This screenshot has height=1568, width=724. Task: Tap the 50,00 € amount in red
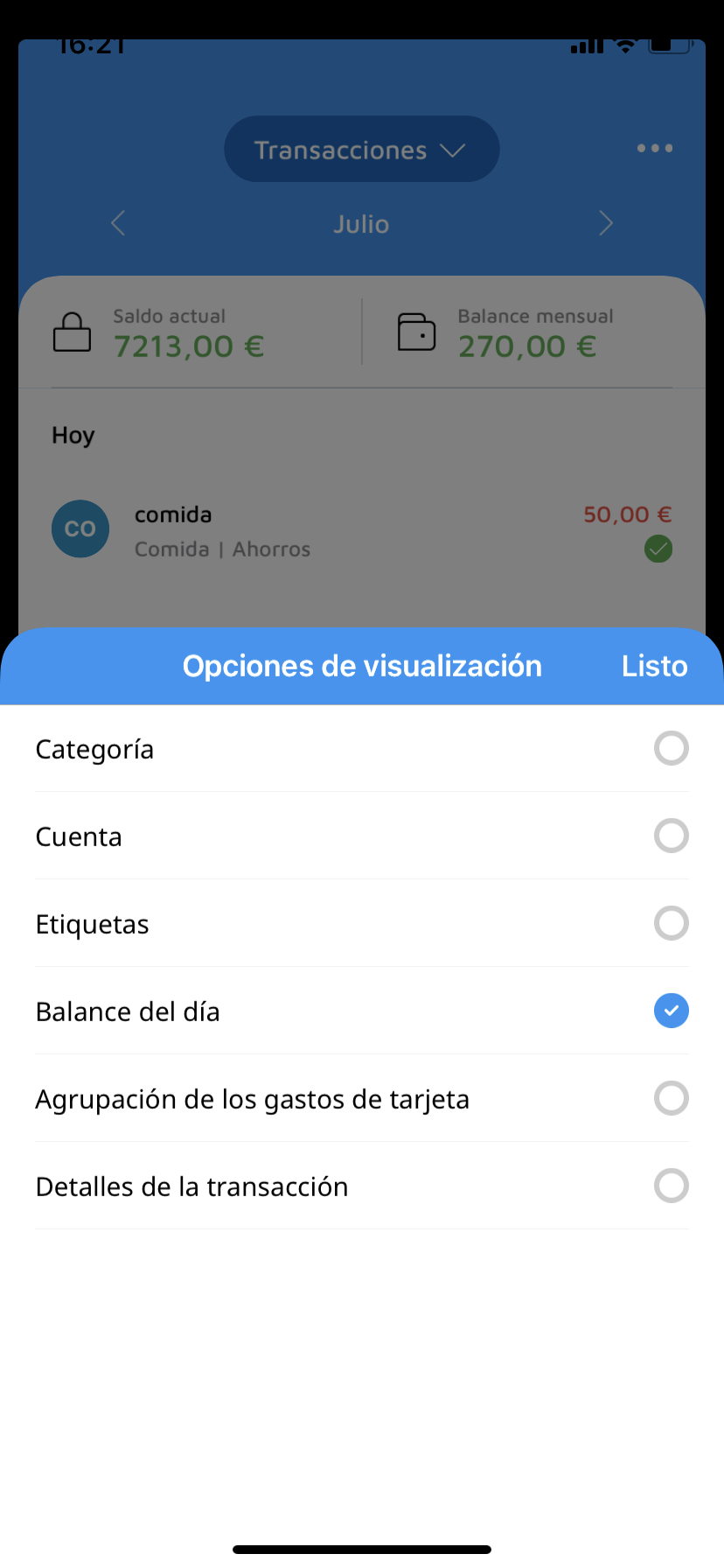[x=626, y=514]
